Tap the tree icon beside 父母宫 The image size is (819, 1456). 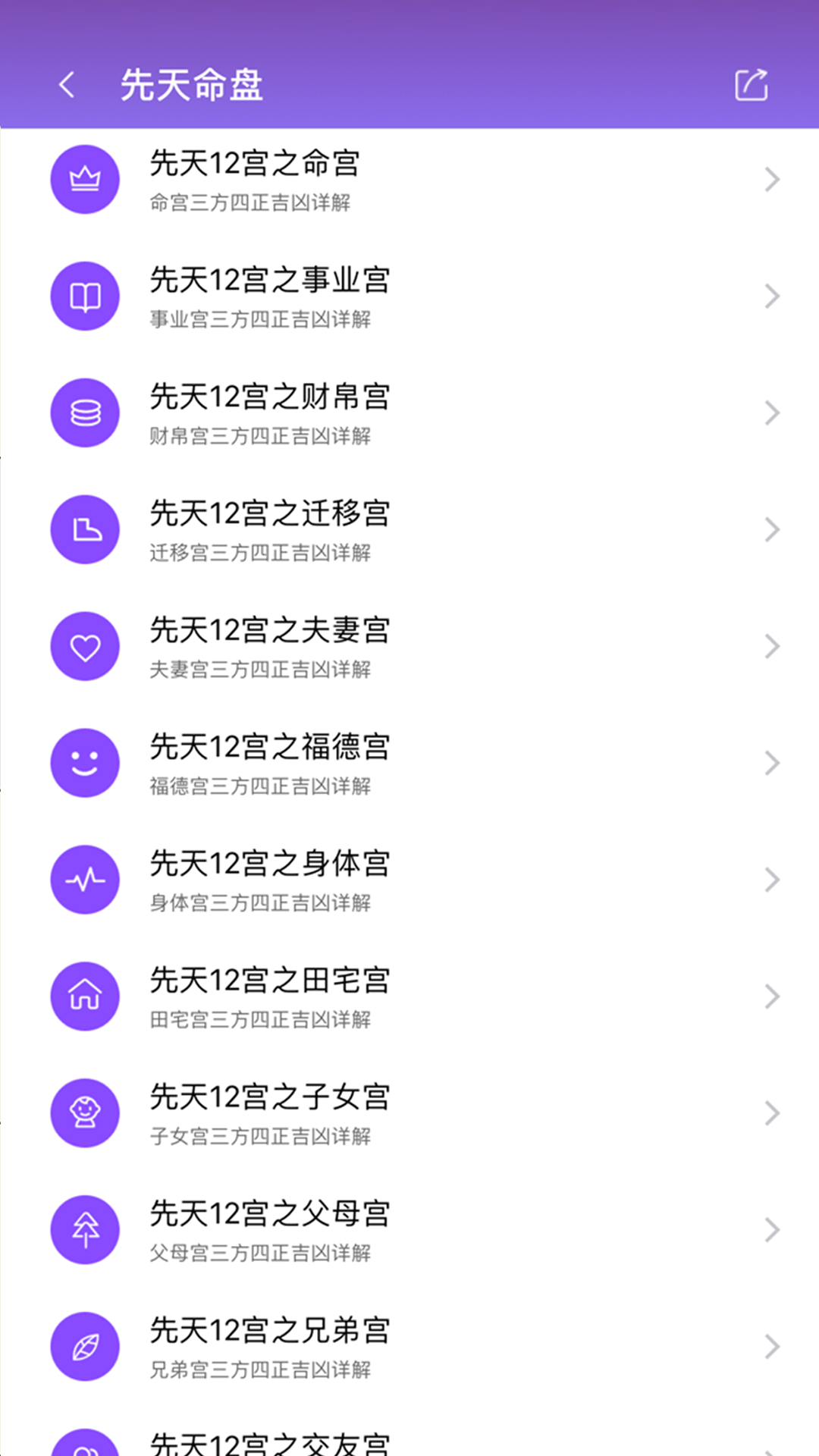[x=84, y=1230]
